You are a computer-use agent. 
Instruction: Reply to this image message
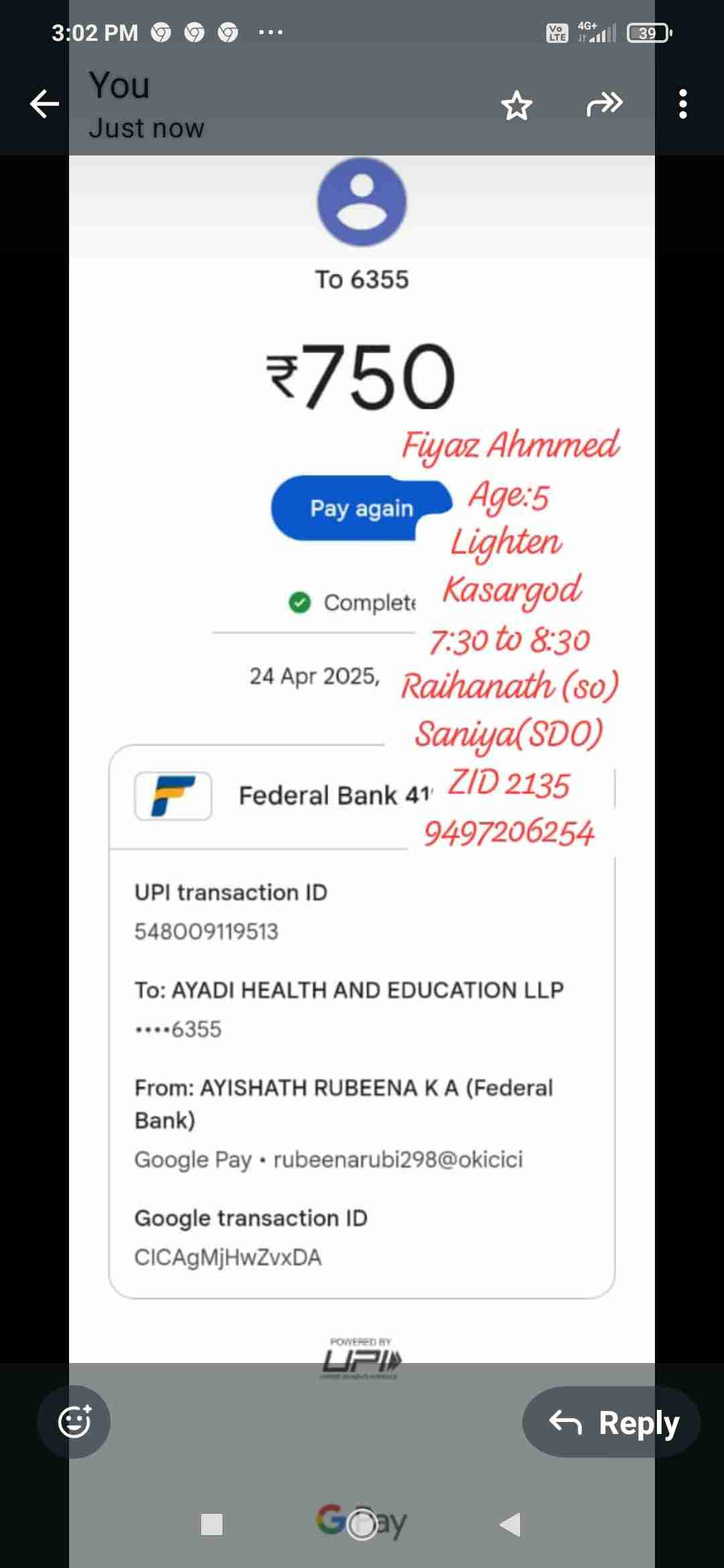click(611, 1421)
